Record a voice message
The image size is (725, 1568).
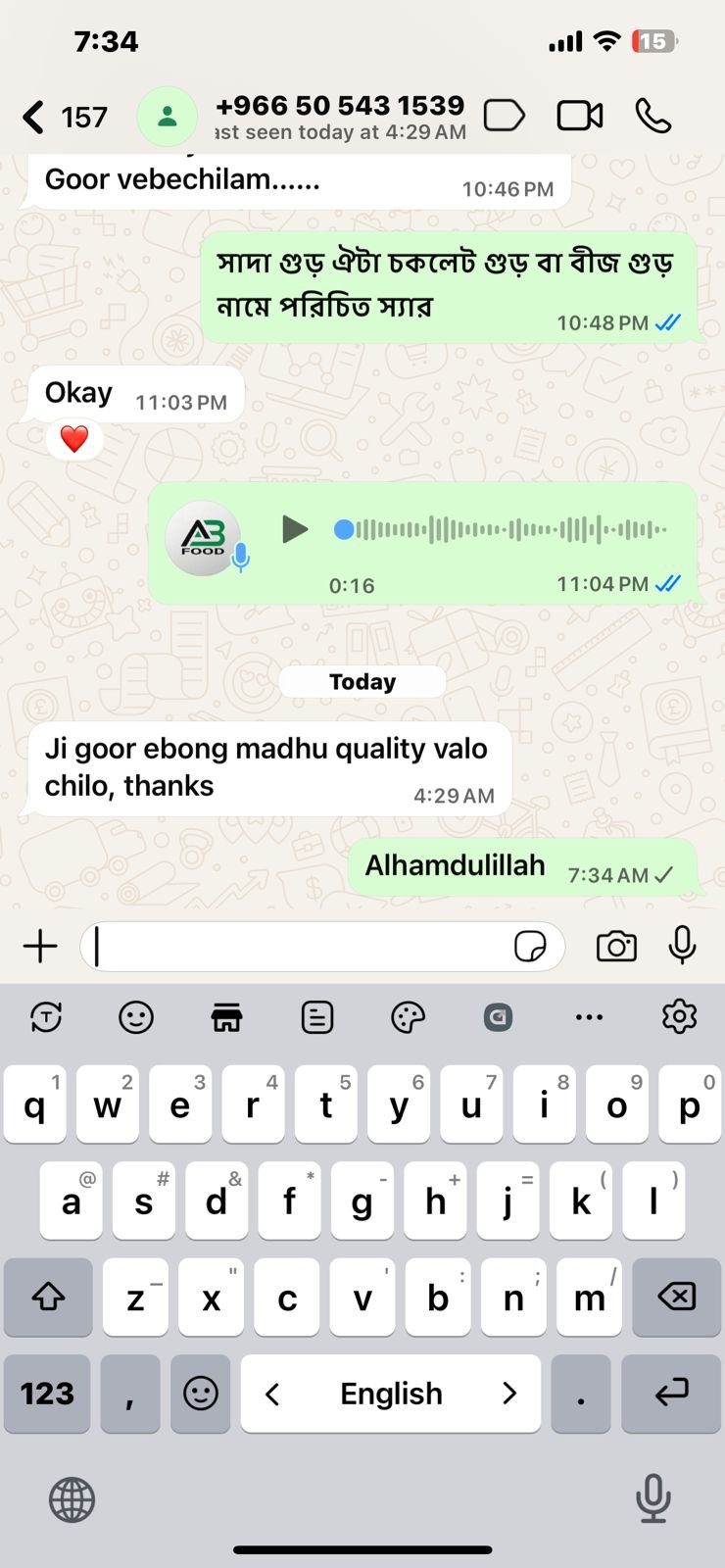pyautogui.click(x=682, y=946)
